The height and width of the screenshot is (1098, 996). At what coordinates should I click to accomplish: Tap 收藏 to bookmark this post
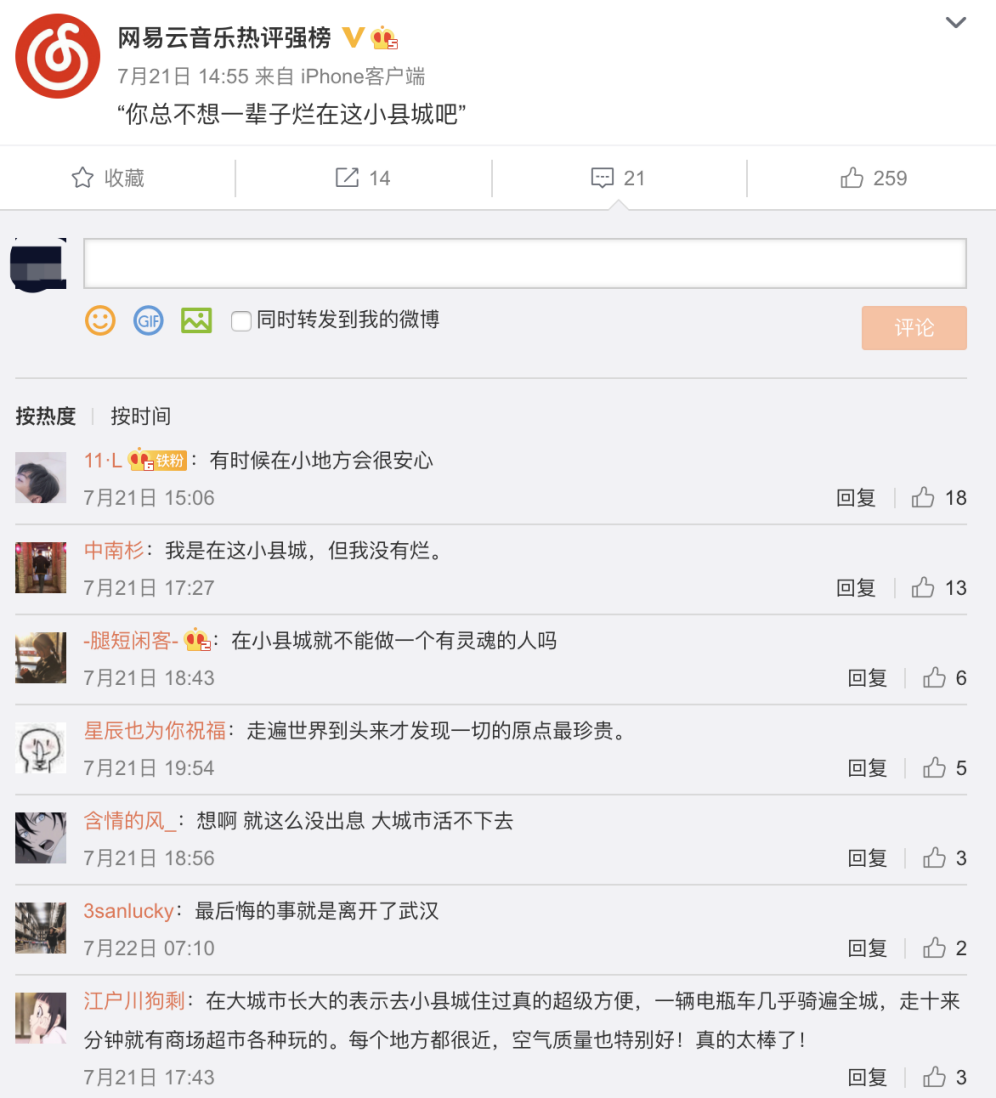108,178
